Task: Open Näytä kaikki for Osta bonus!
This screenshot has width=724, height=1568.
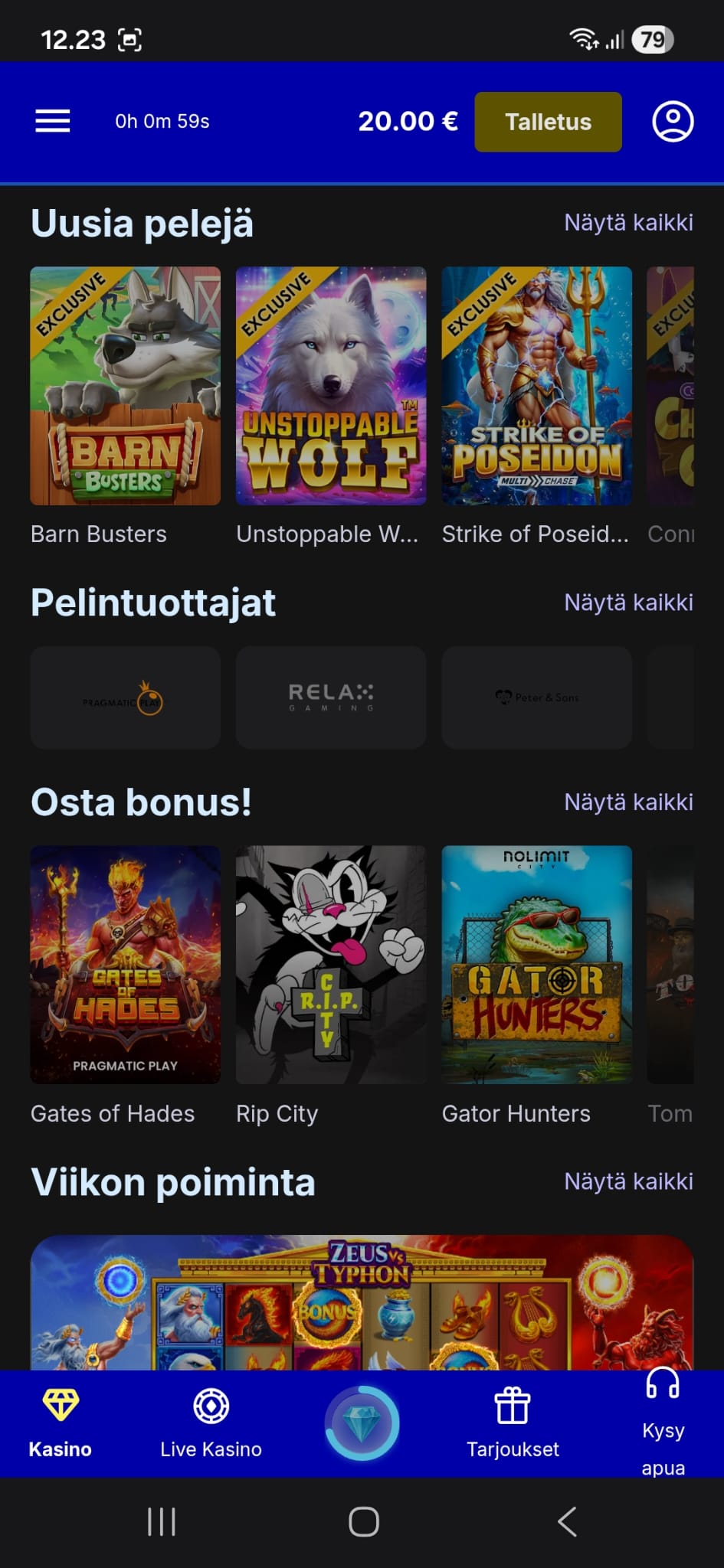Action: point(628,802)
